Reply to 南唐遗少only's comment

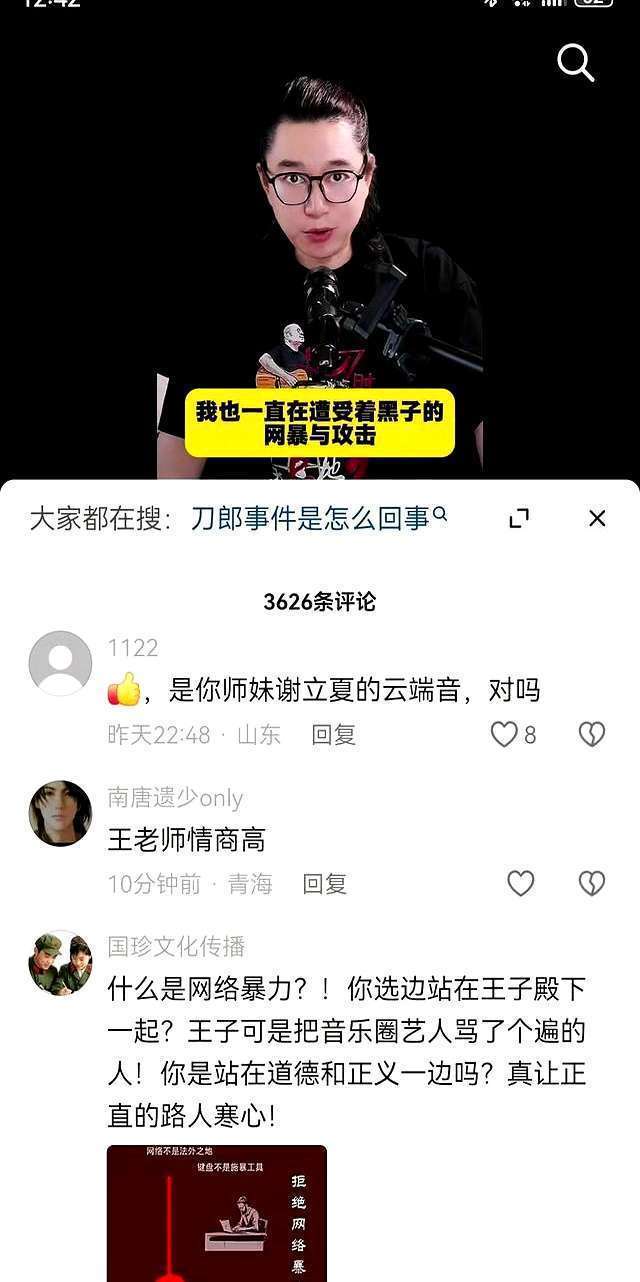point(325,884)
